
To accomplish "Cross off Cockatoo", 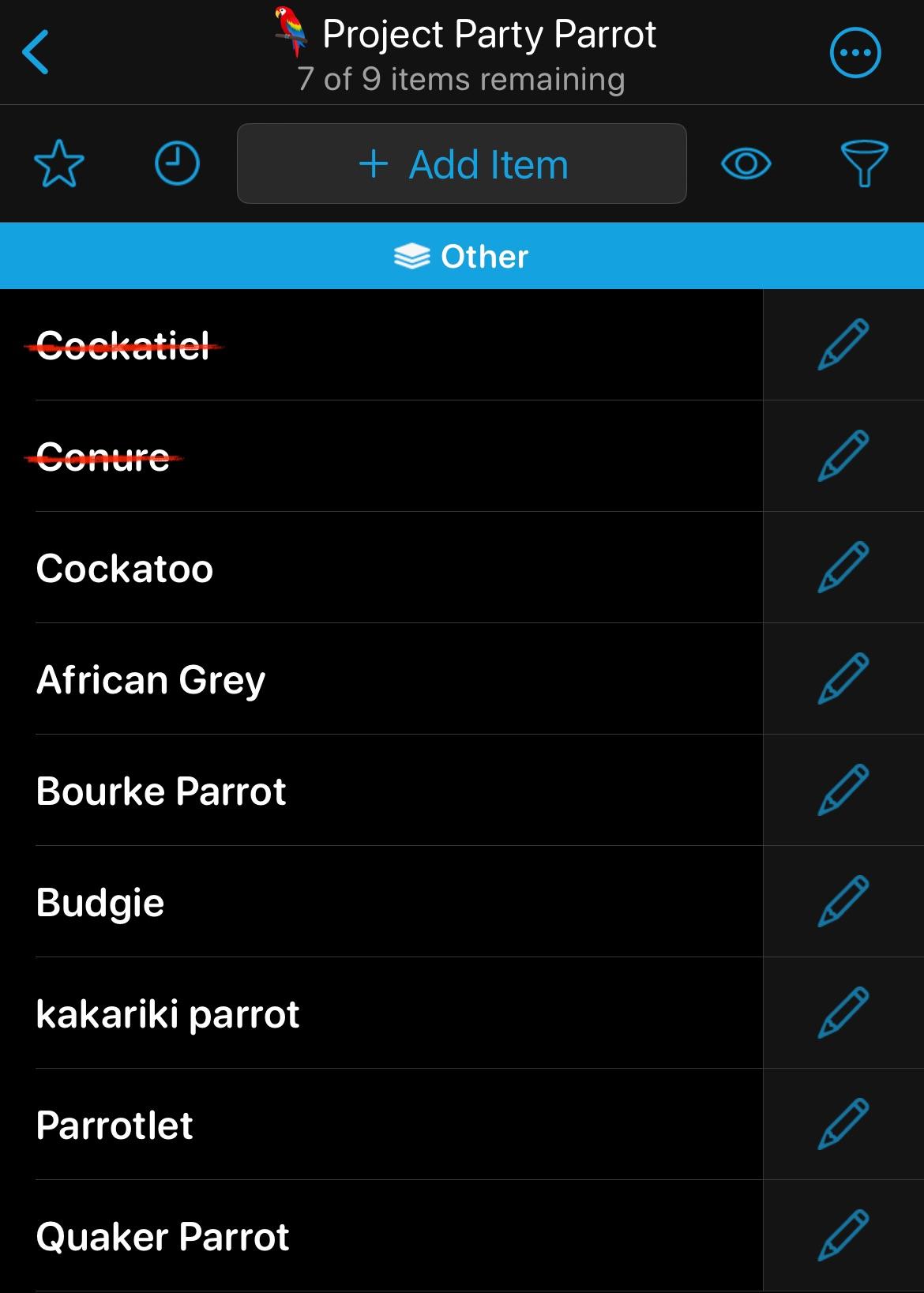I will [x=125, y=568].
